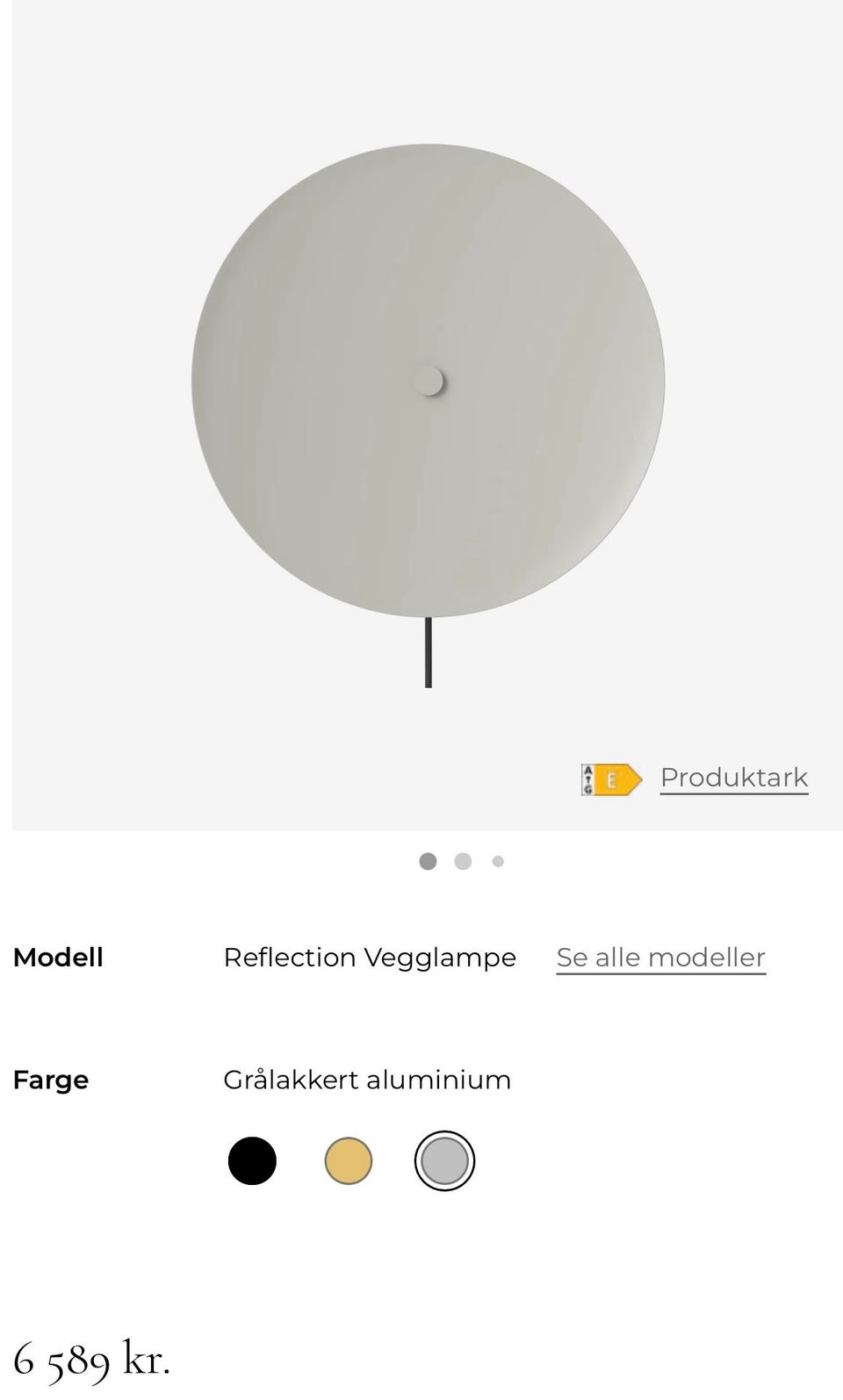Image resolution: width=843 pixels, height=1400 pixels.
Task: Select the first carousel dot
Action: click(428, 861)
